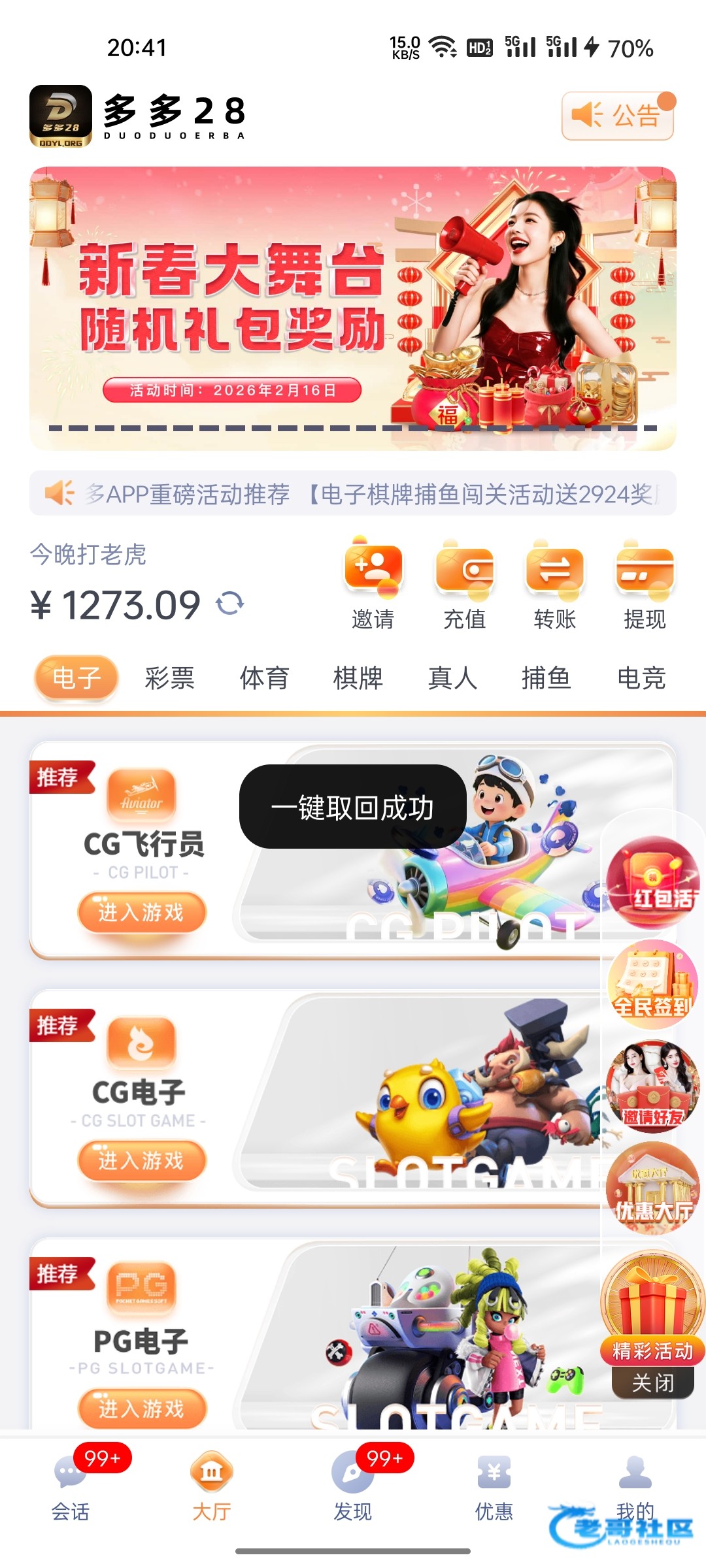Screen dimensions: 706x1568
Task: Open the 全民签到 floating shortcut
Action: point(652,985)
